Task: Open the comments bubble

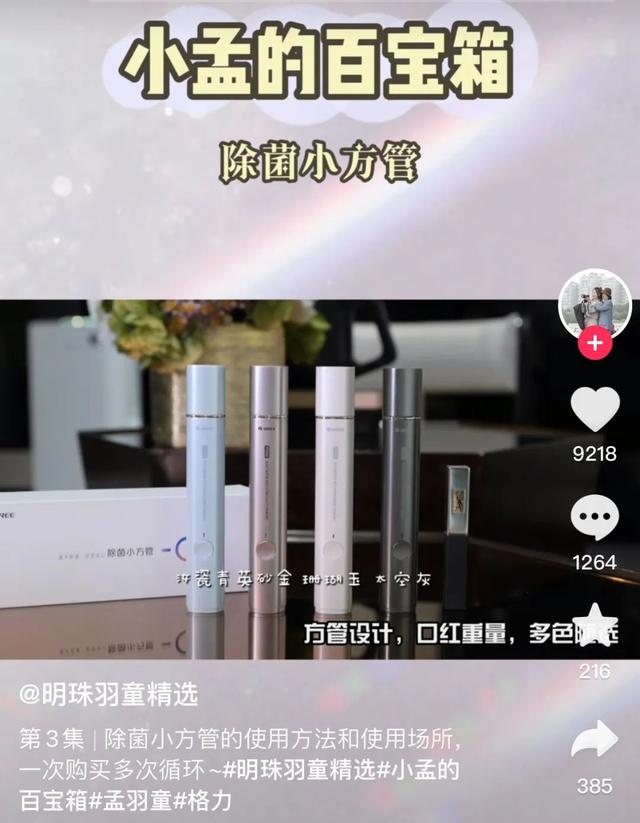Action: pos(594,519)
